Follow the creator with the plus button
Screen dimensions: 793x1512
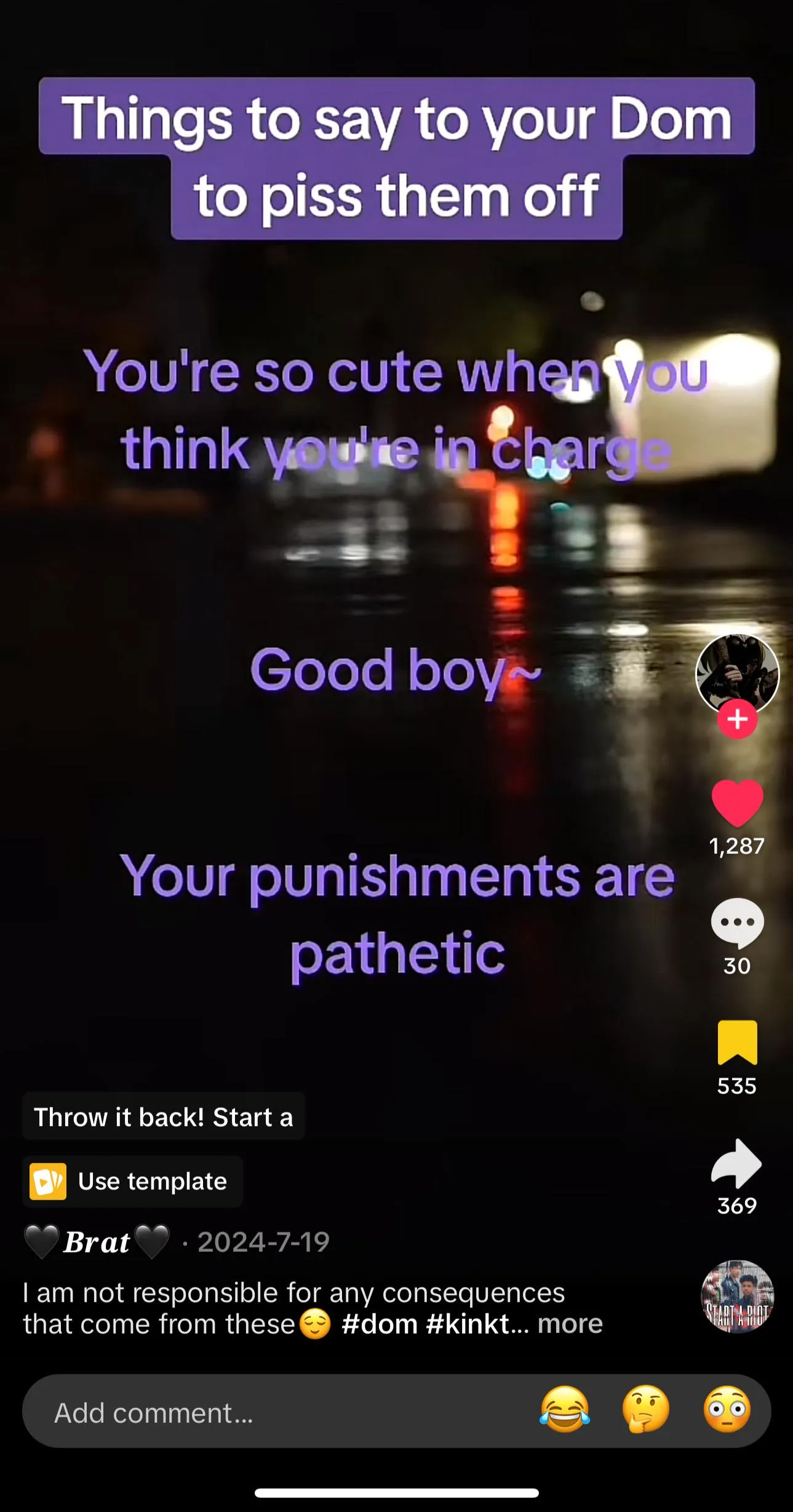tap(737, 719)
